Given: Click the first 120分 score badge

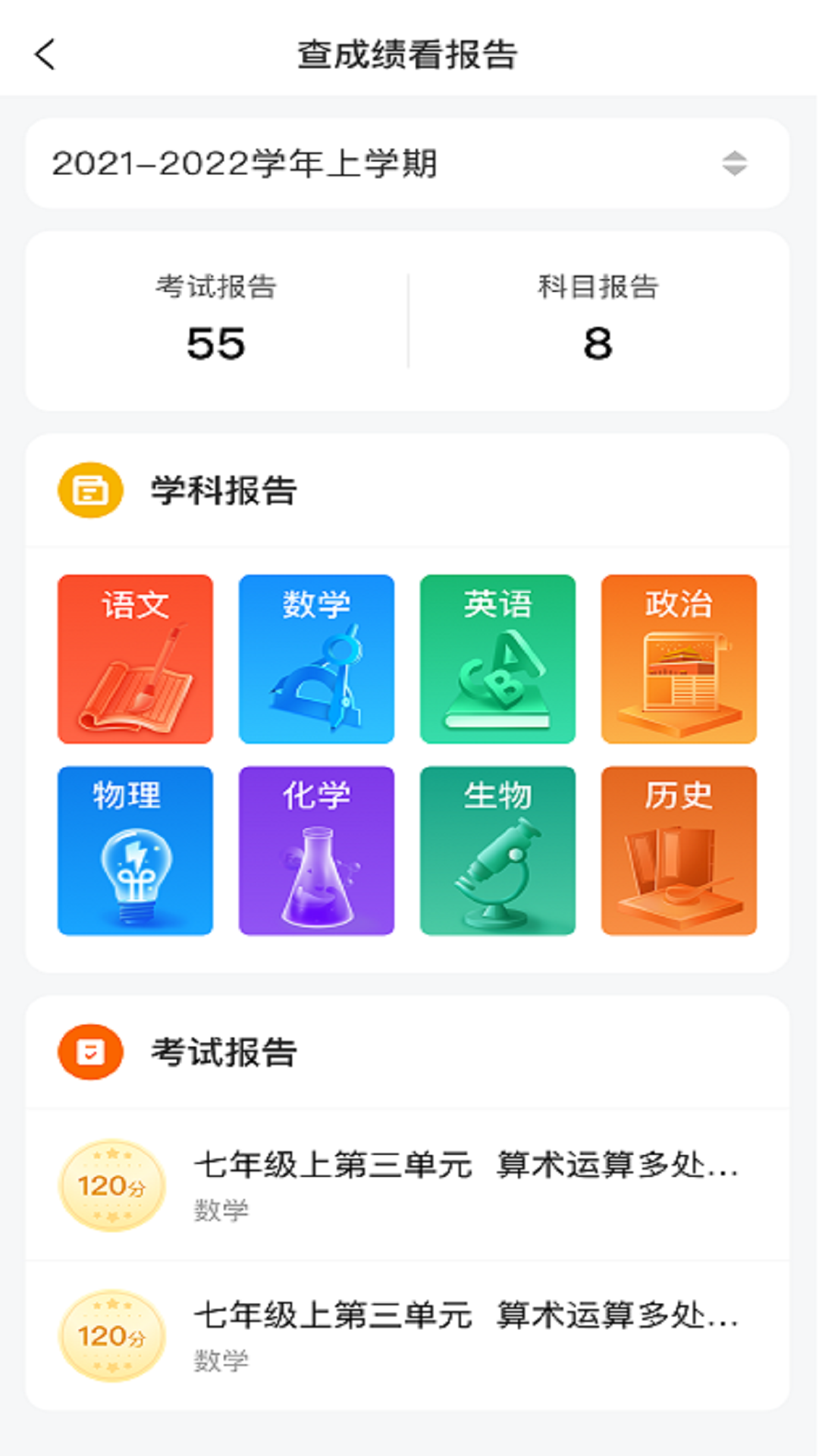Looking at the screenshot, I should [x=113, y=1183].
